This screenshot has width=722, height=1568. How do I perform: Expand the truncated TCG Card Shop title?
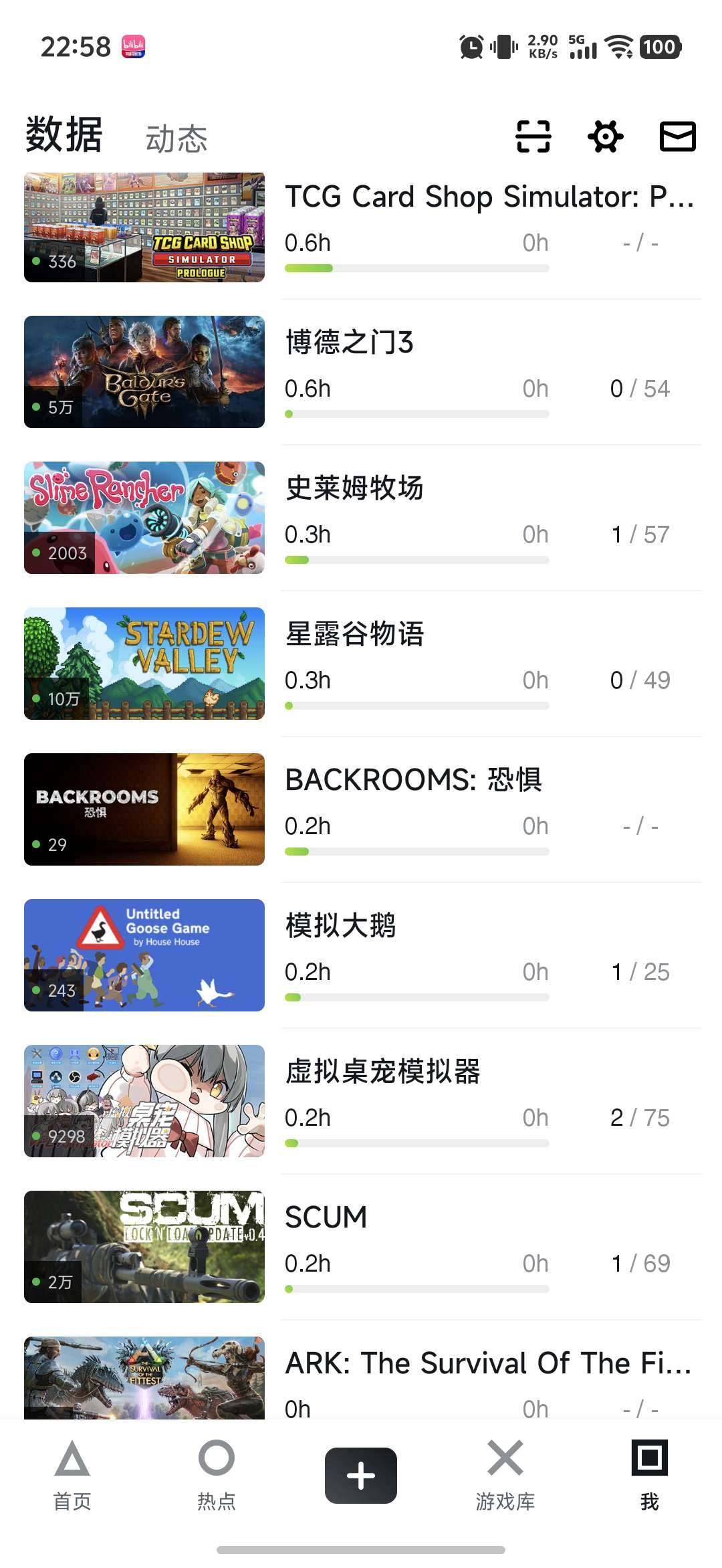point(489,196)
